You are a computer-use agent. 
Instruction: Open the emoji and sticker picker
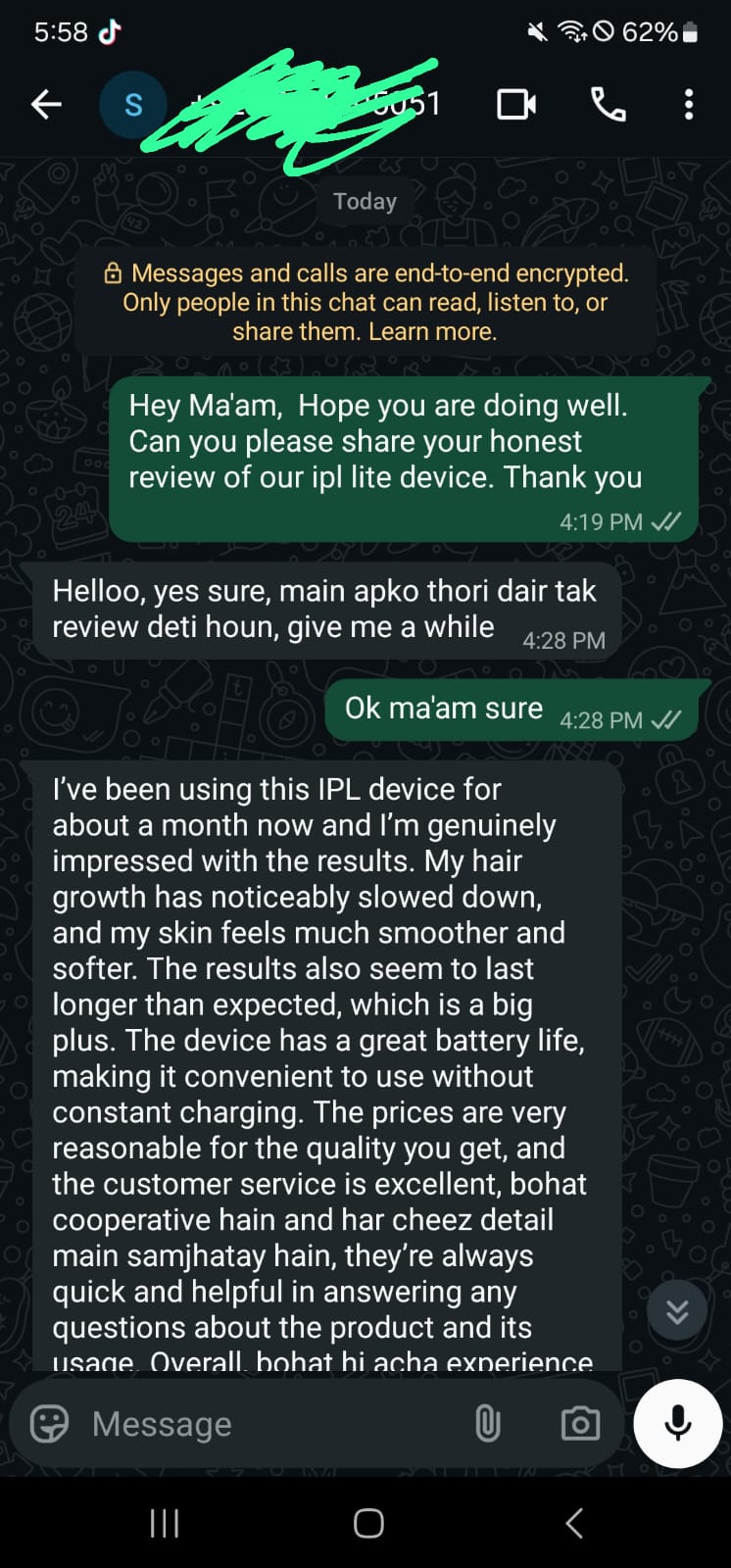49,1423
